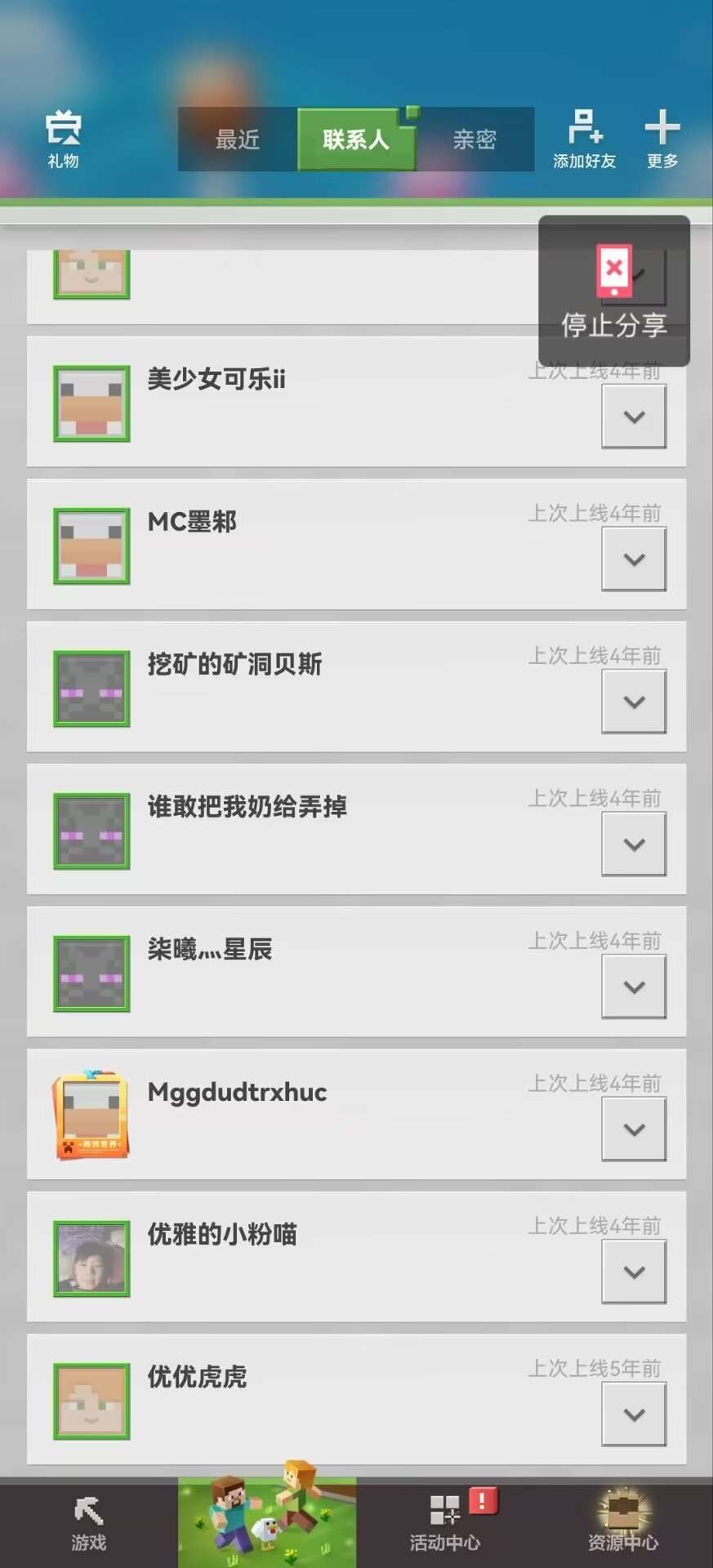713x1568 pixels.
Task: Switch to the 亲密 tab
Action: click(x=475, y=140)
